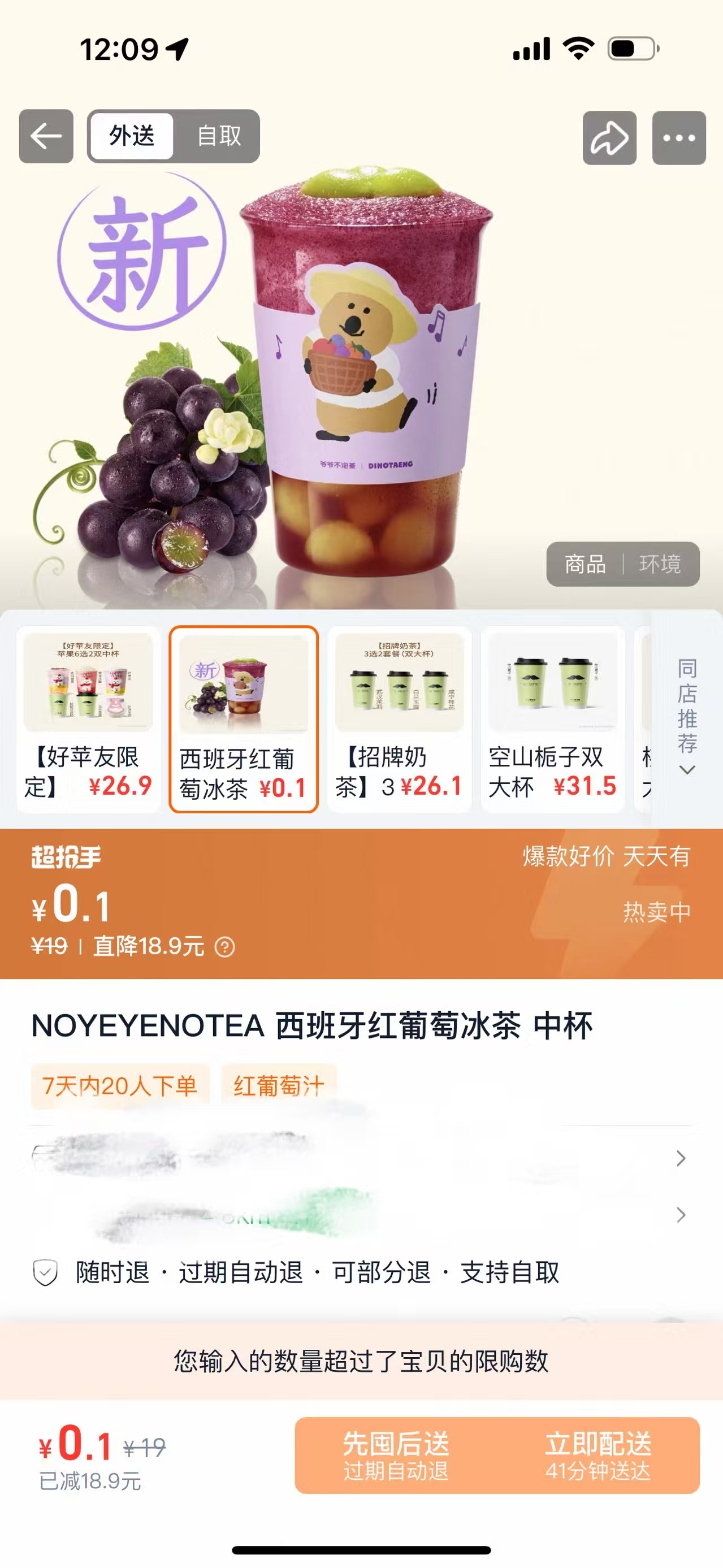The height and width of the screenshot is (1568, 723).
Task: Open the 【招牌奶茶】 ¥26.1 set card
Action: [x=399, y=719]
